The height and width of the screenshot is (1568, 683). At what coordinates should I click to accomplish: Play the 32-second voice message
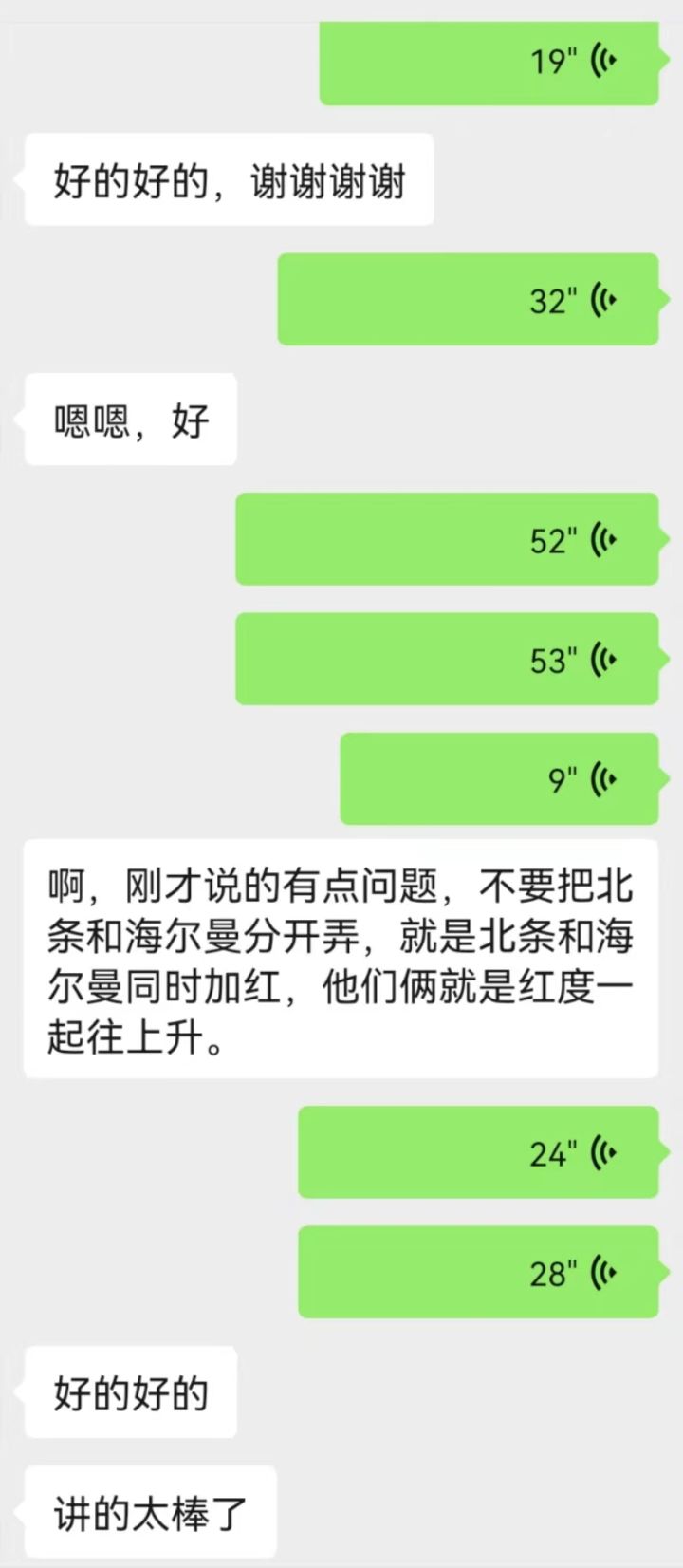click(468, 300)
